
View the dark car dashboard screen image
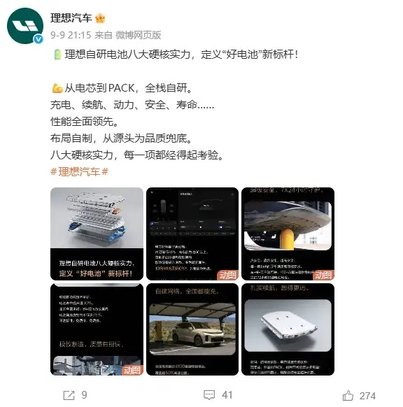192,234
